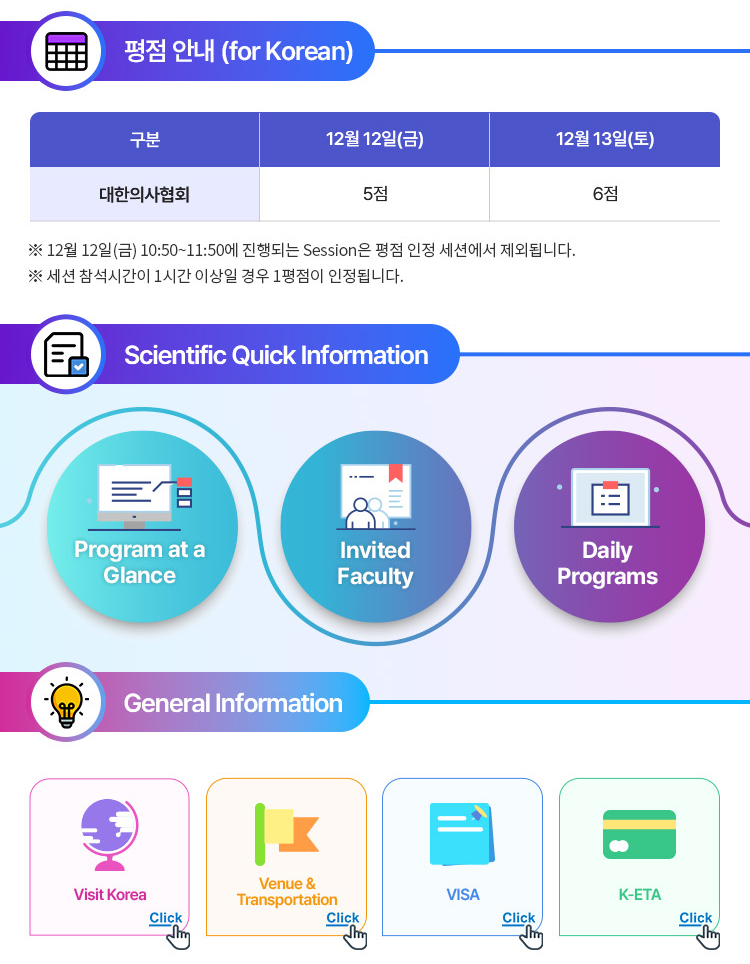Open Venue & Transportation info
The width and height of the screenshot is (750, 964).
pos(287,857)
